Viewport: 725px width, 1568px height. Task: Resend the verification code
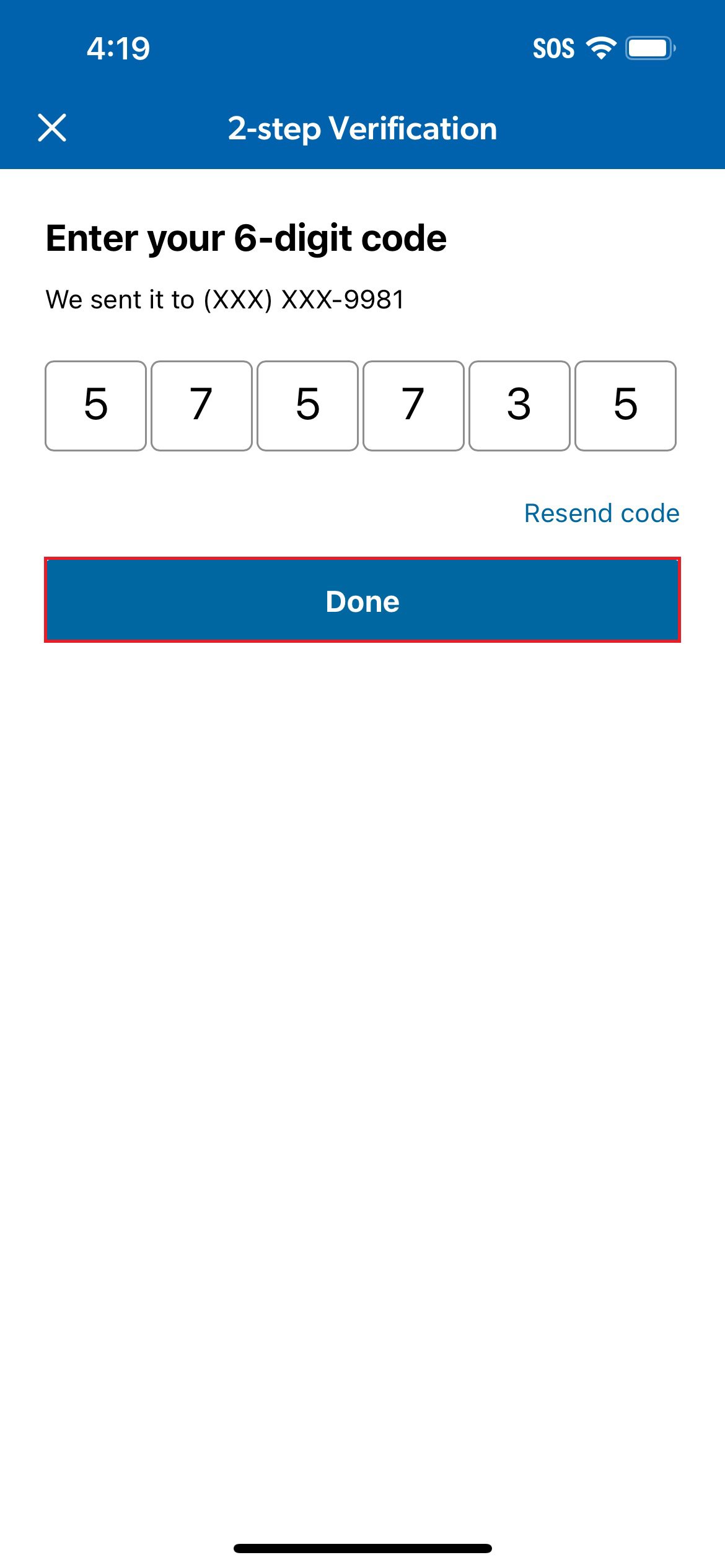click(602, 513)
